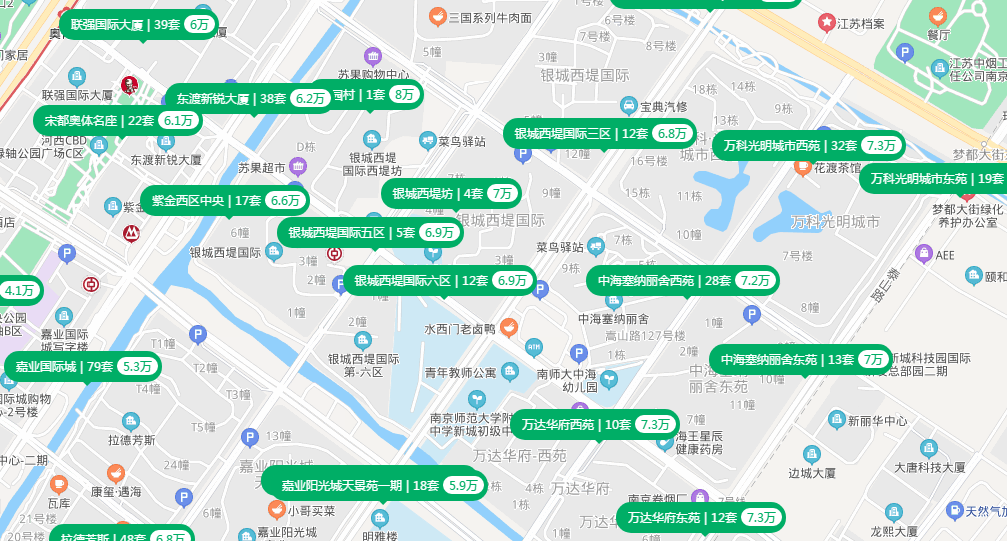1007x541 pixels.
Task: Select 中海塞纳丽舍东苑 13套 marker
Action: [x=801, y=359]
